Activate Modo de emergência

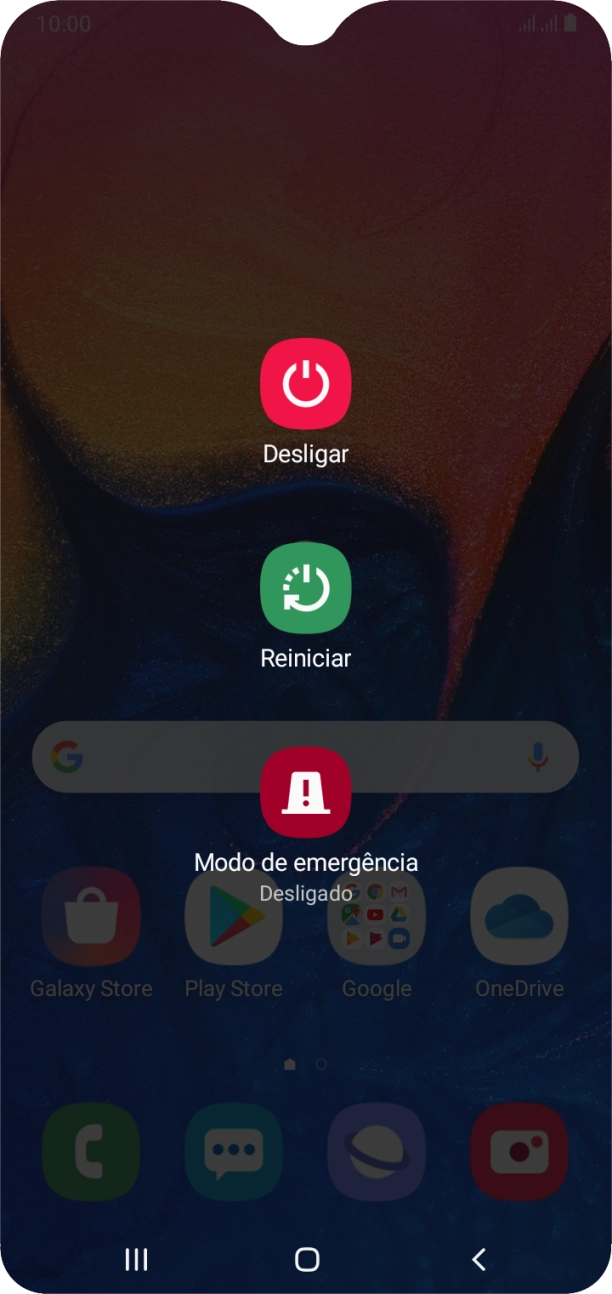(305, 793)
